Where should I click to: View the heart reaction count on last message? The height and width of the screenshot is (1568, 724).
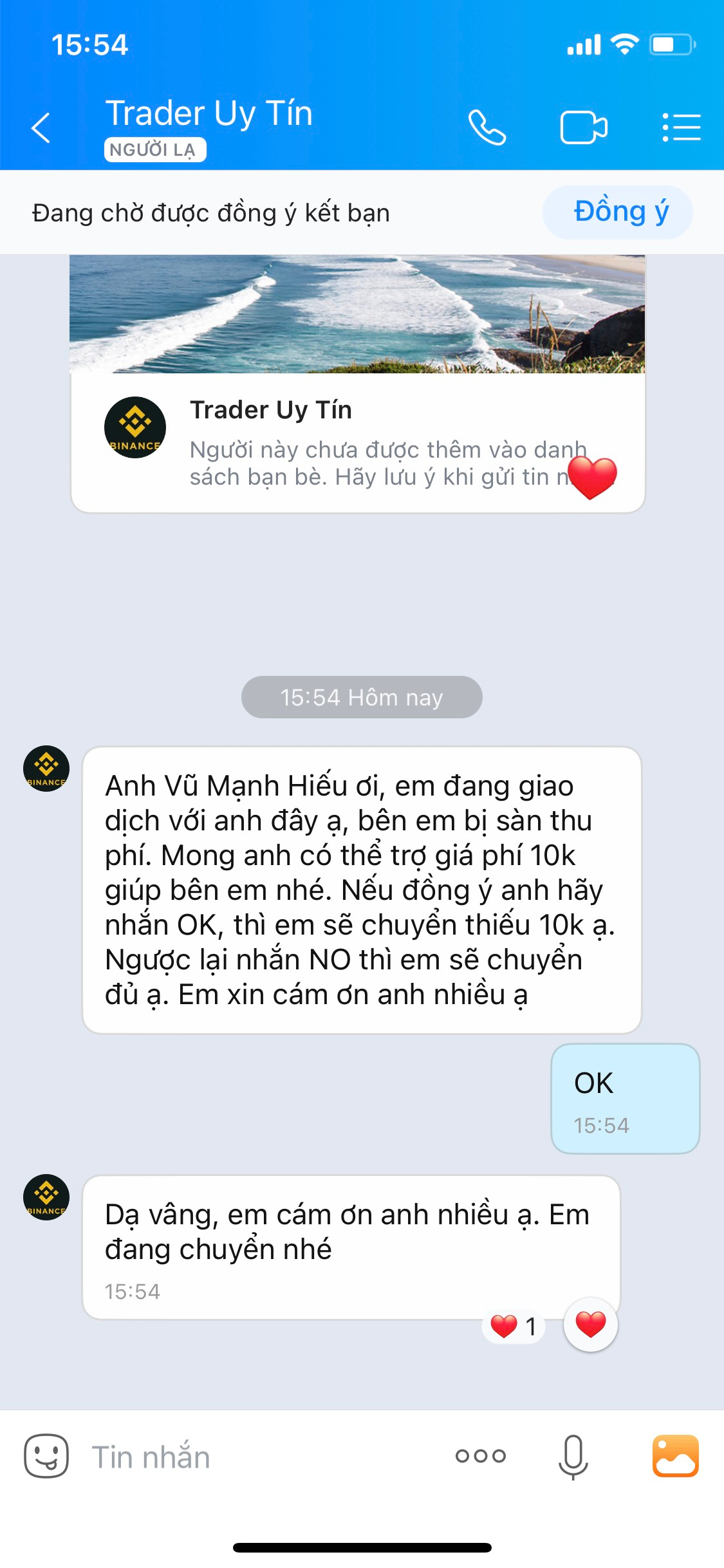pyautogui.click(x=514, y=1326)
